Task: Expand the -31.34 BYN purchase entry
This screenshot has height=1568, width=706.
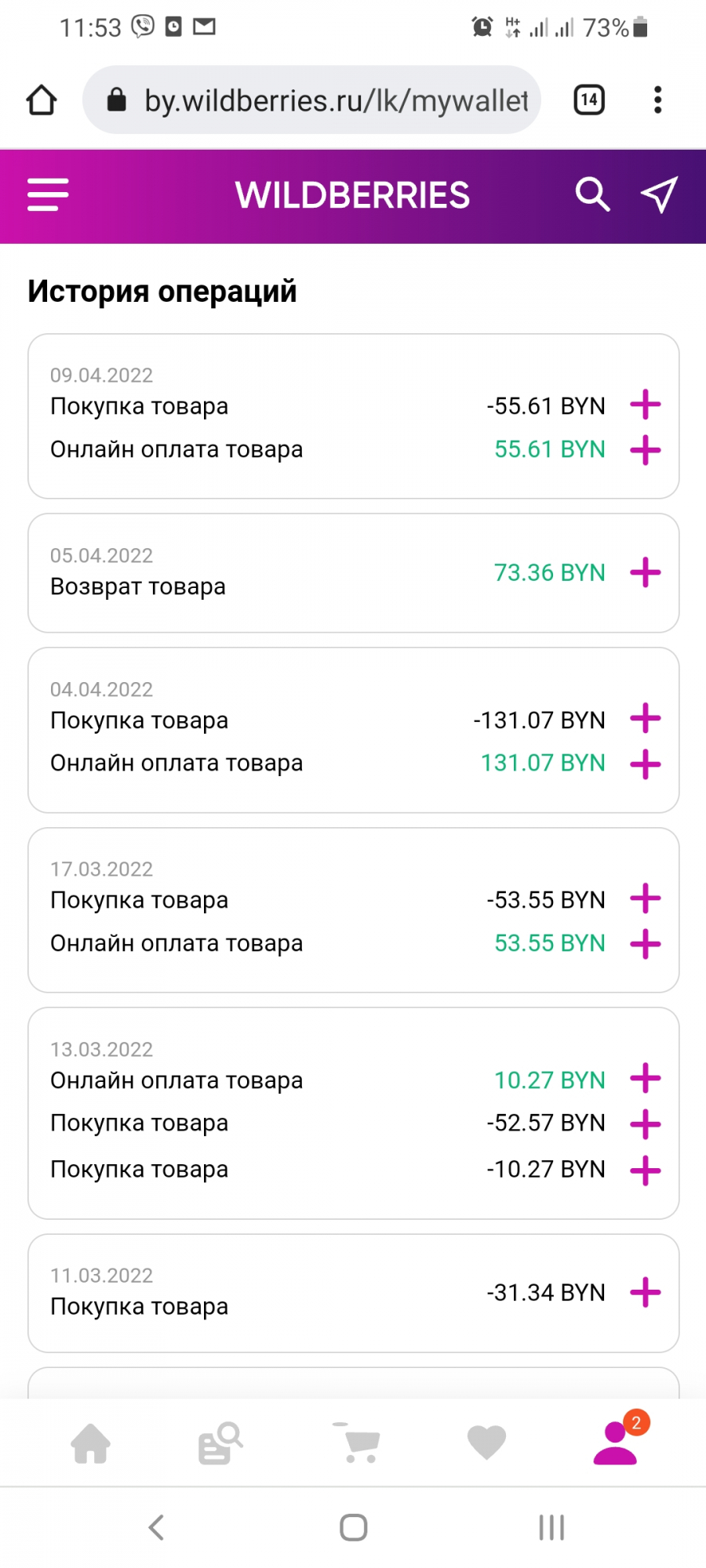Action: (x=646, y=1292)
